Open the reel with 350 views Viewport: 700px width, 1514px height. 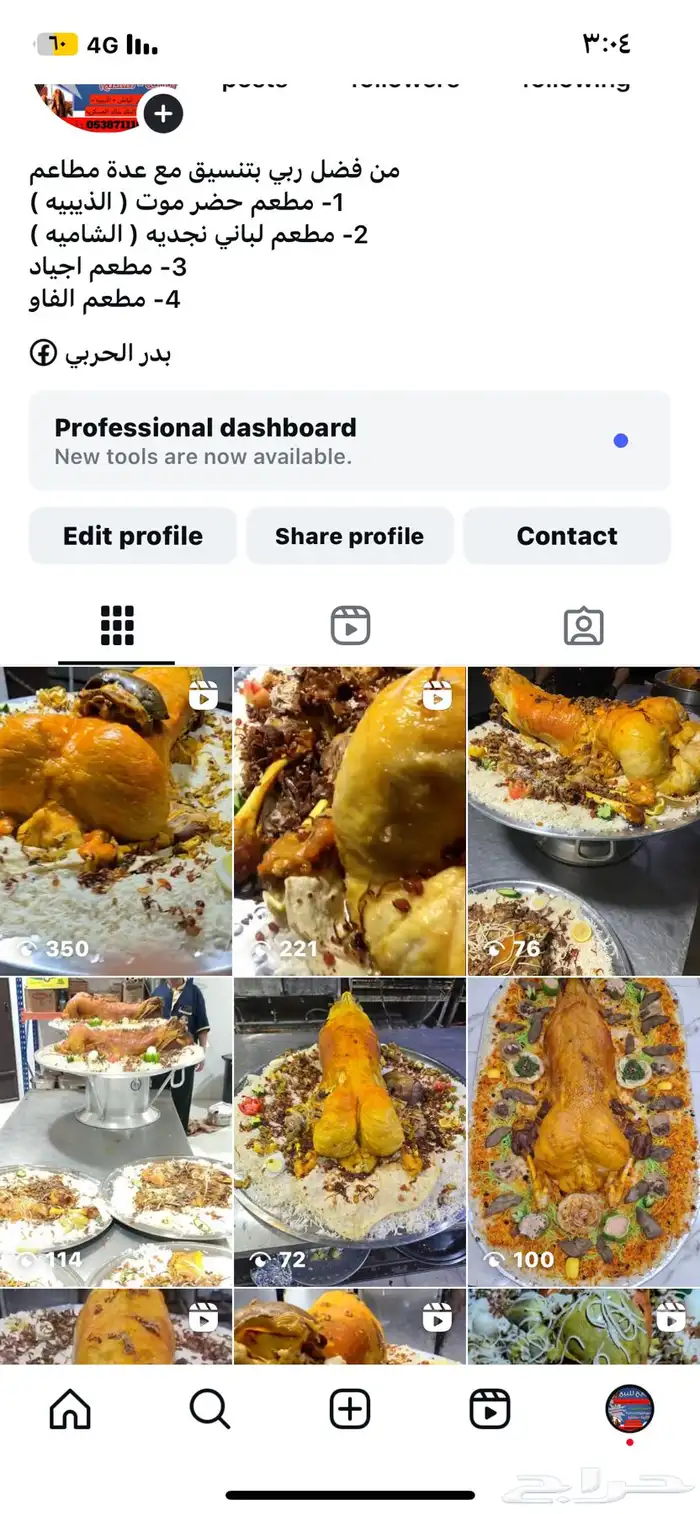pyautogui.click(x=116, y=821)
